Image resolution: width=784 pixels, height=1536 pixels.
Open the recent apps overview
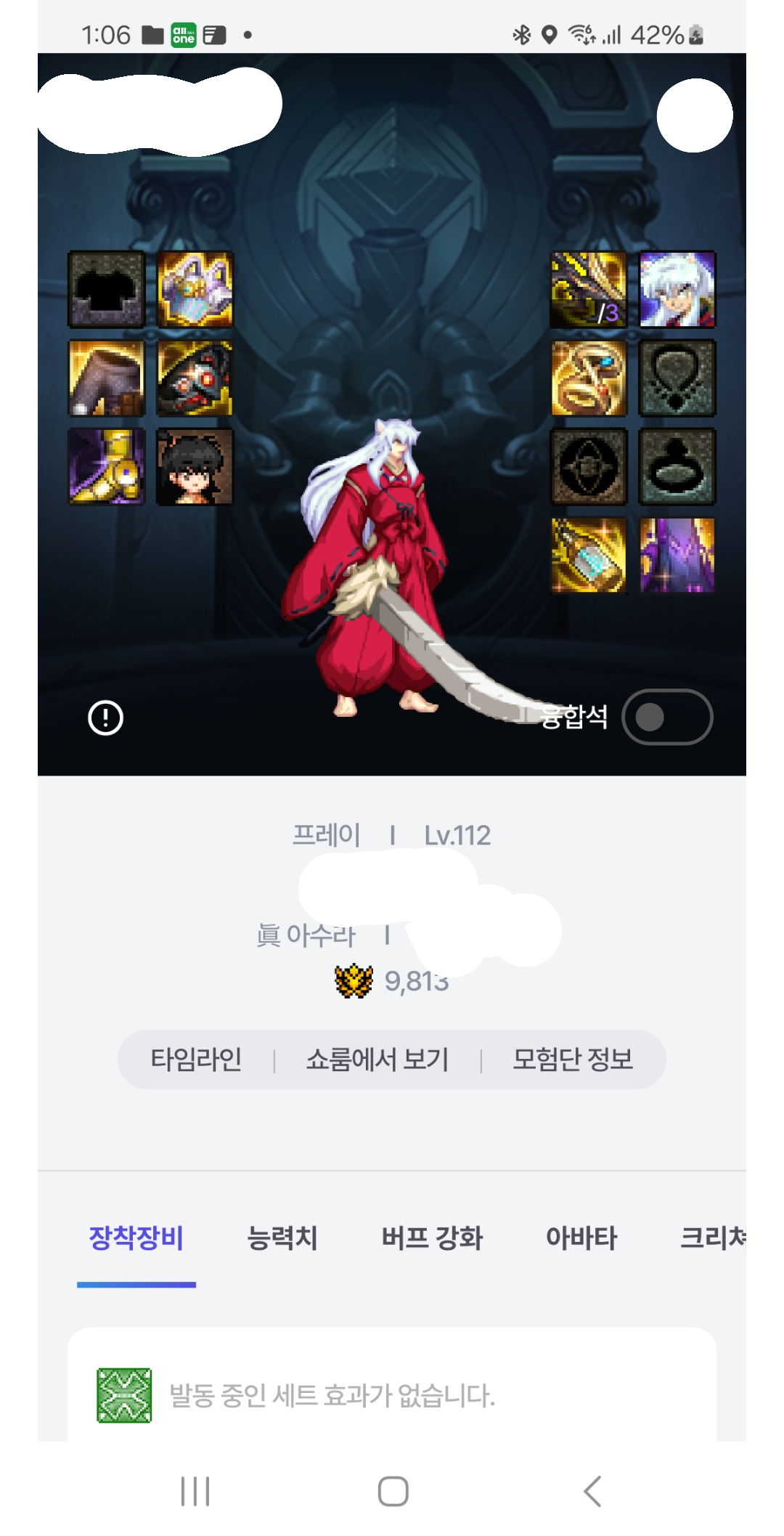tap(195, 1491)
